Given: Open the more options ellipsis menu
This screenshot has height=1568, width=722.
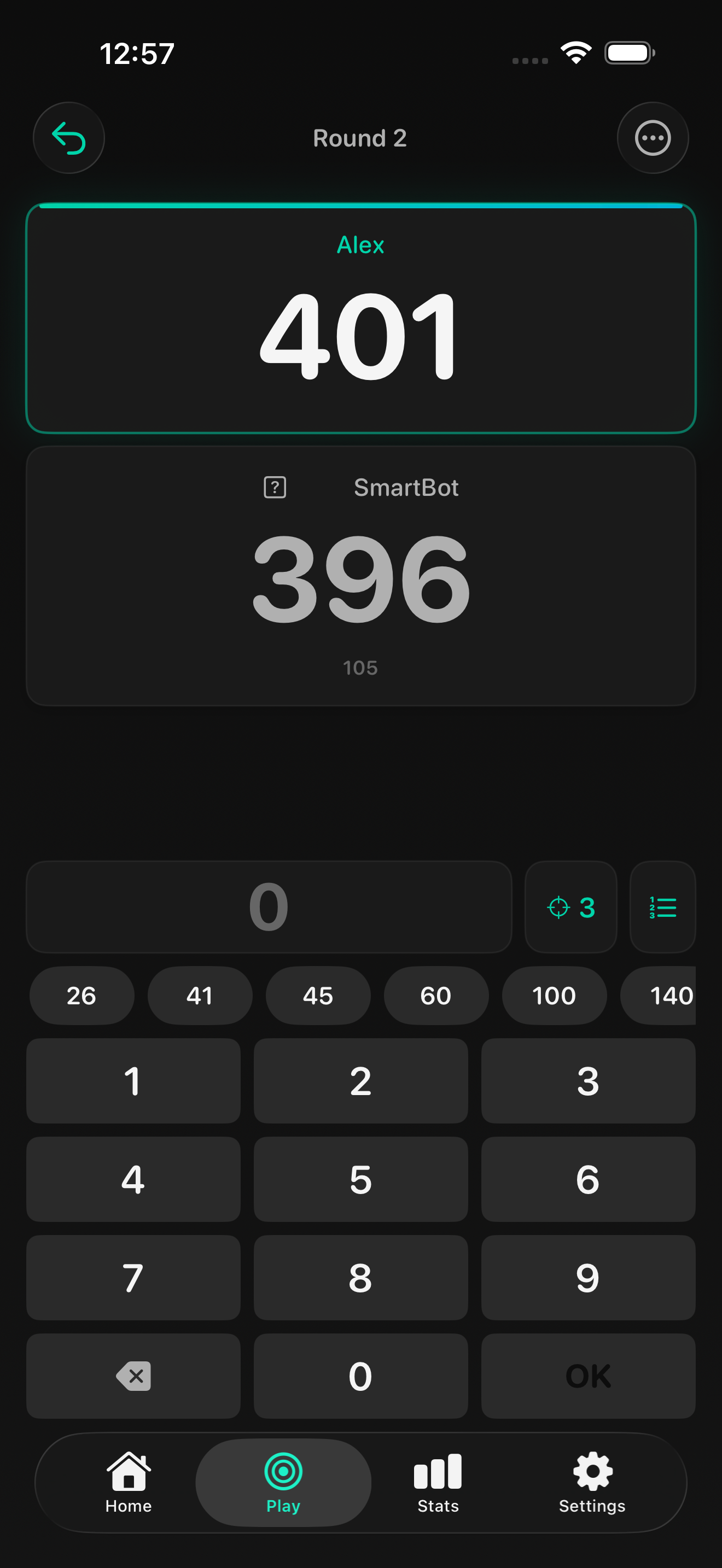Looking at the screenshot, I should (x=653, y=138).
